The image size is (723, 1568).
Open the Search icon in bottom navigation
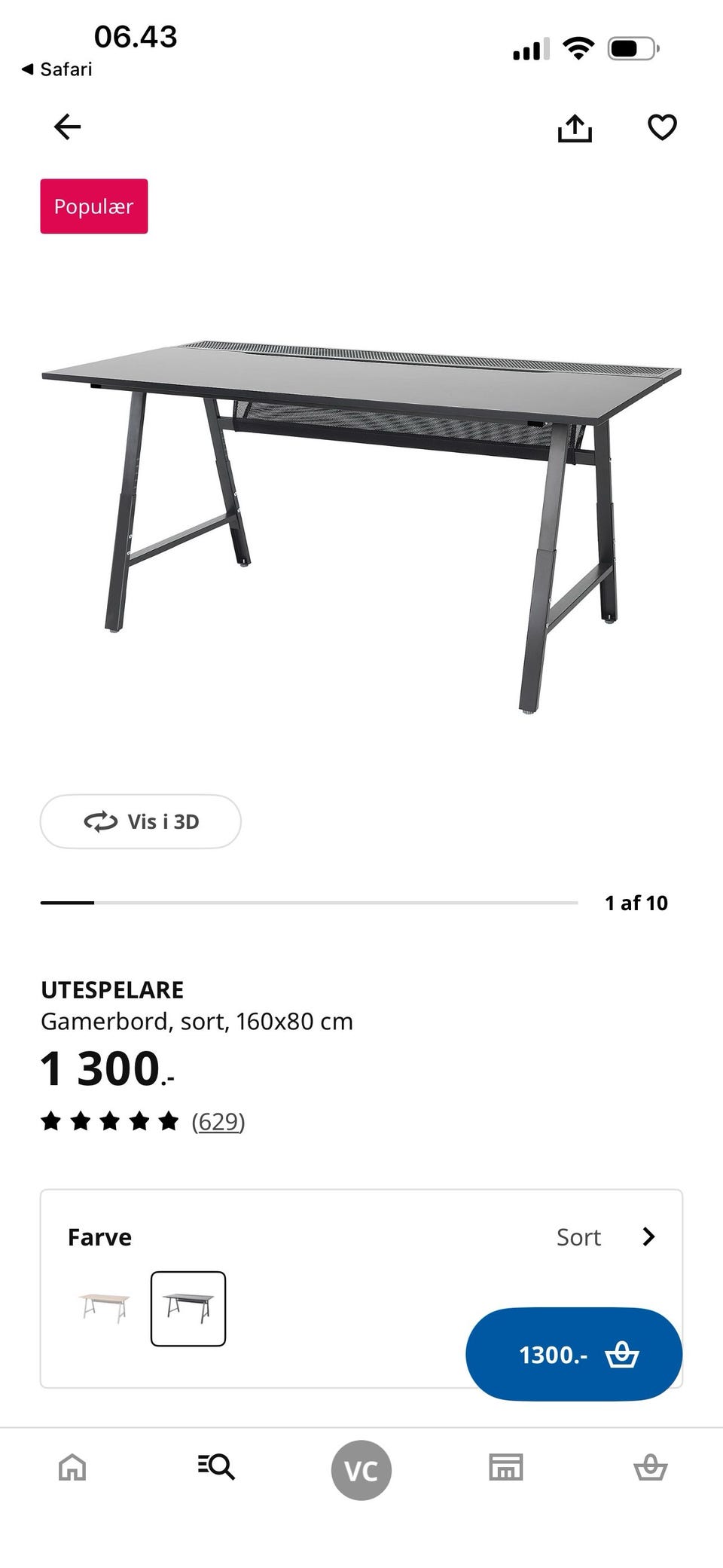[x=217, y=1468]
